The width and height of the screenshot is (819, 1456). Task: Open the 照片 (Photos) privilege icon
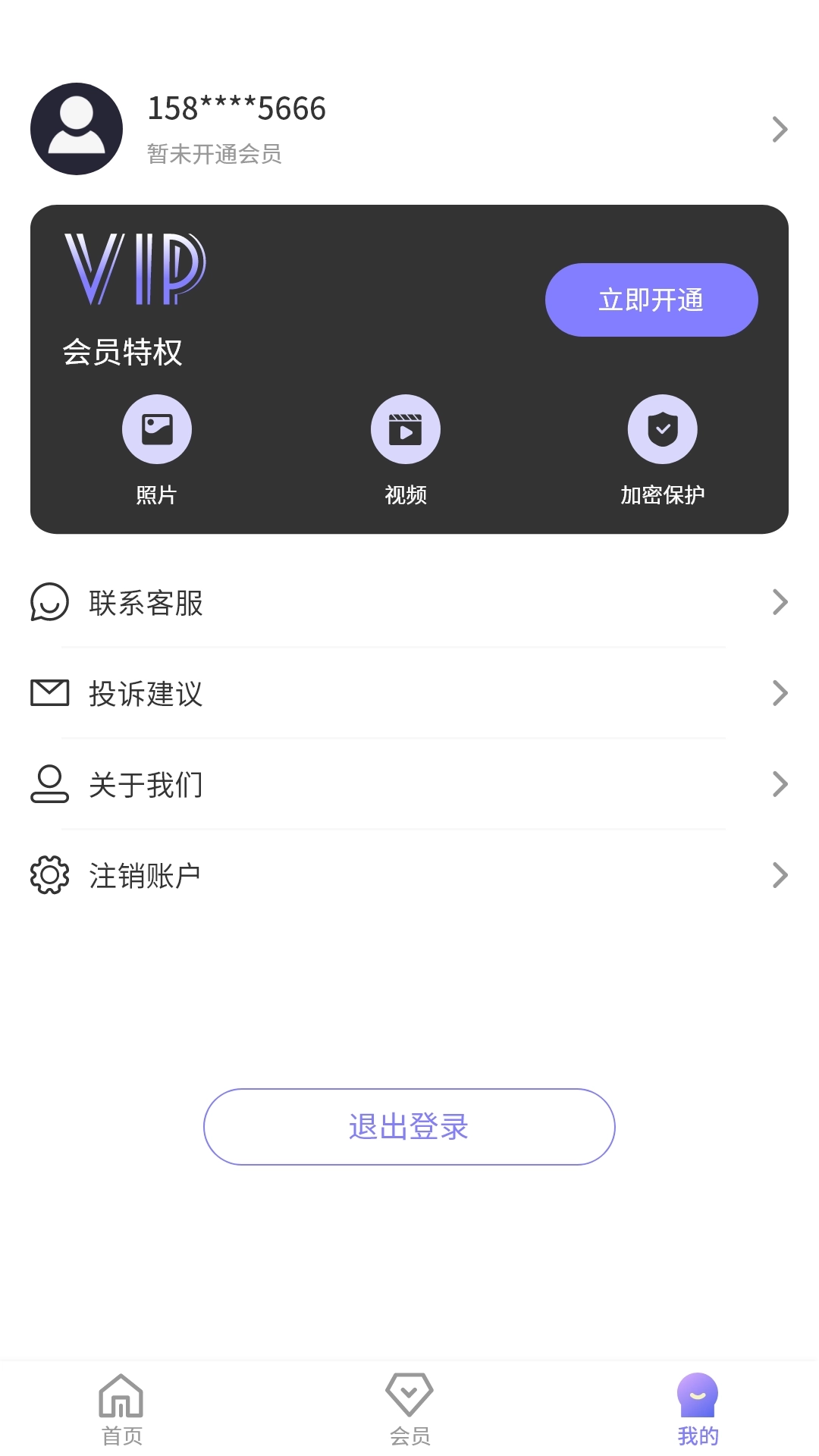157,428
